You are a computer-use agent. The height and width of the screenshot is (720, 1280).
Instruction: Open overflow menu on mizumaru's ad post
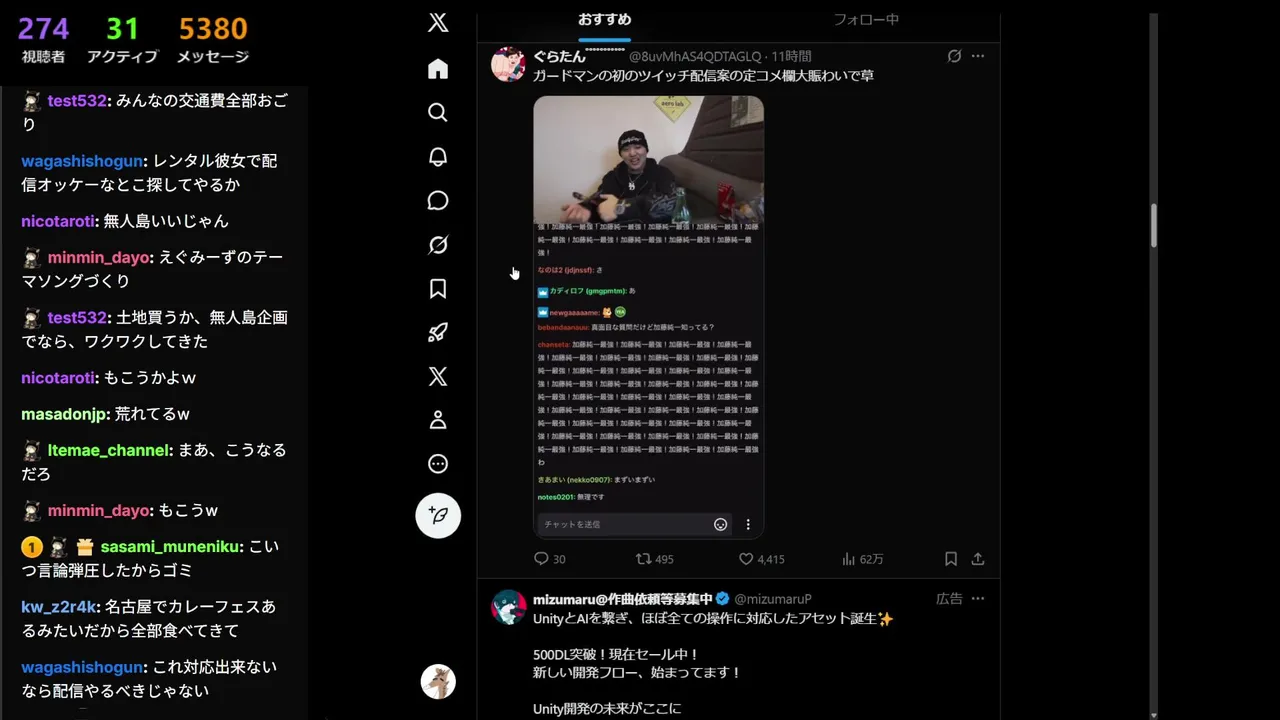[x=978, y=599]
